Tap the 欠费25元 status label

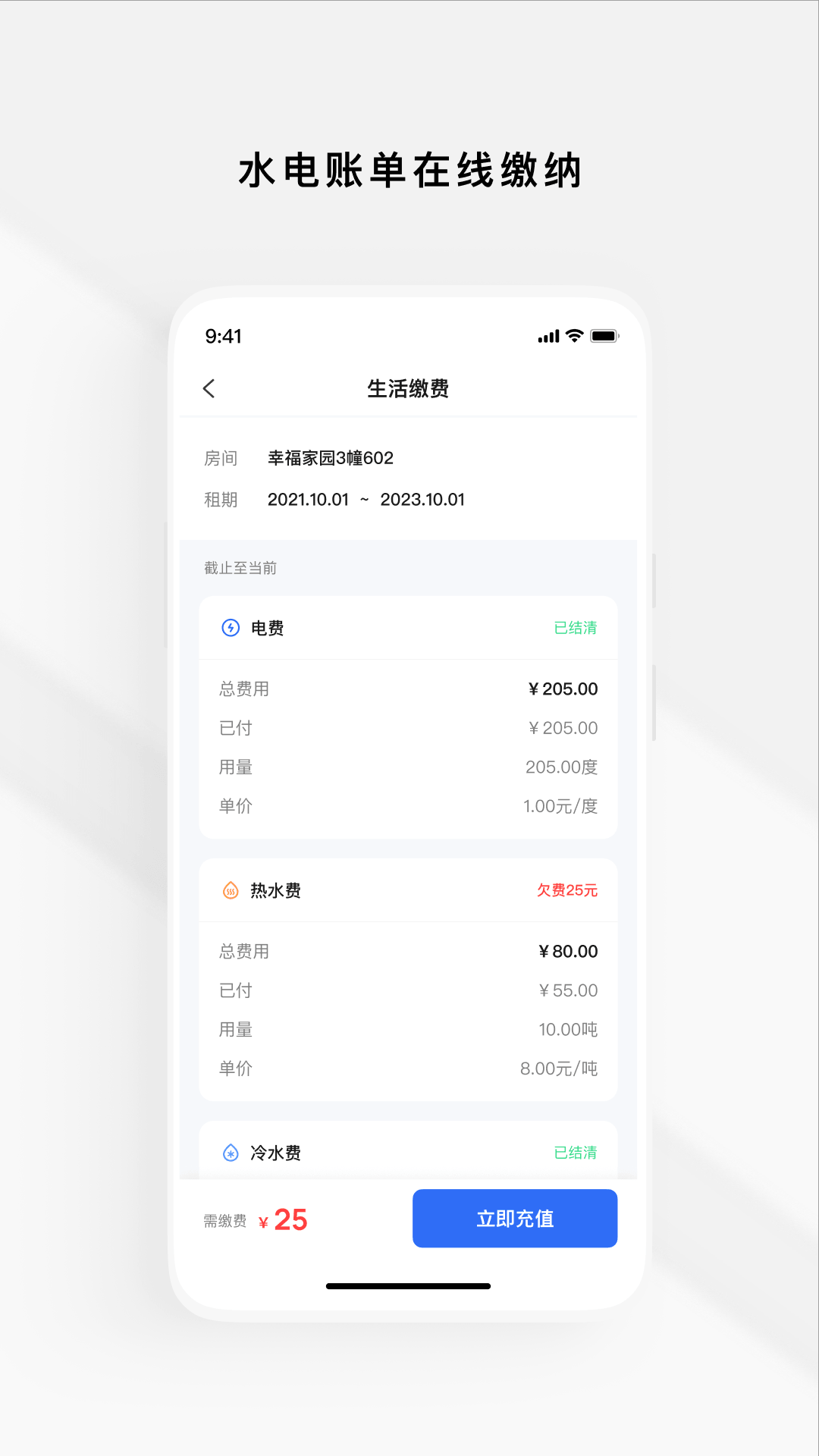[x=565, y=890]
